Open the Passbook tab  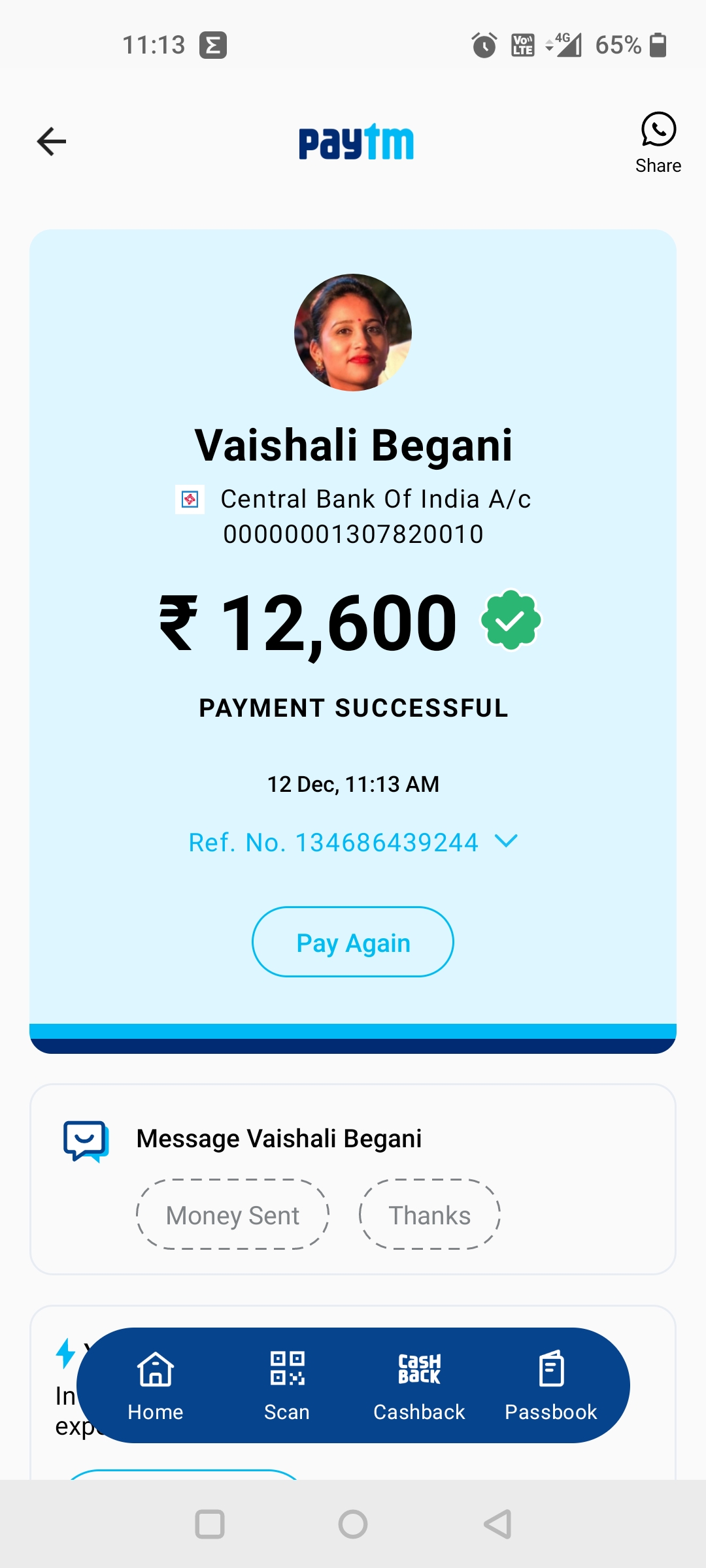click(551, 1385)
